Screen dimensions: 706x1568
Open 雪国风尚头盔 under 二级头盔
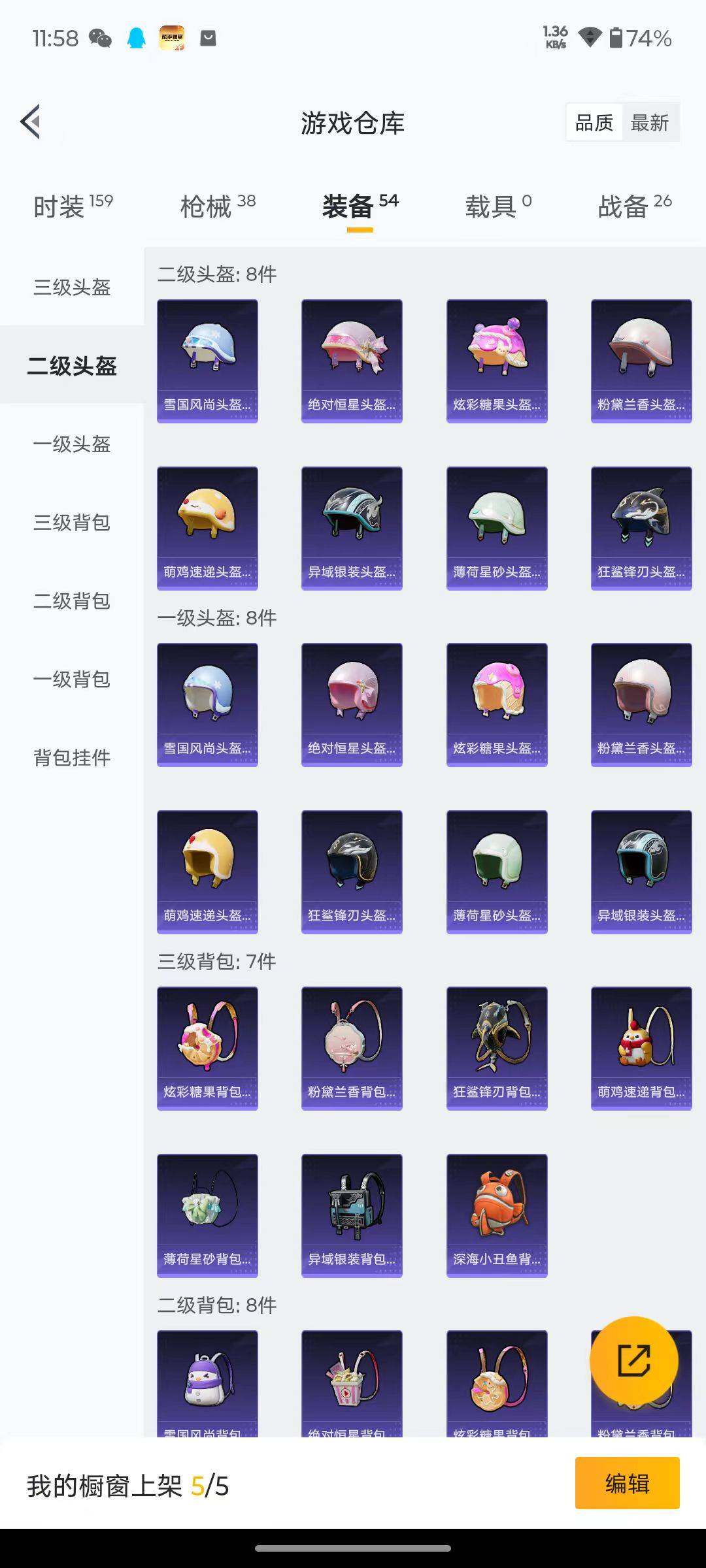(x=207, y=361)
